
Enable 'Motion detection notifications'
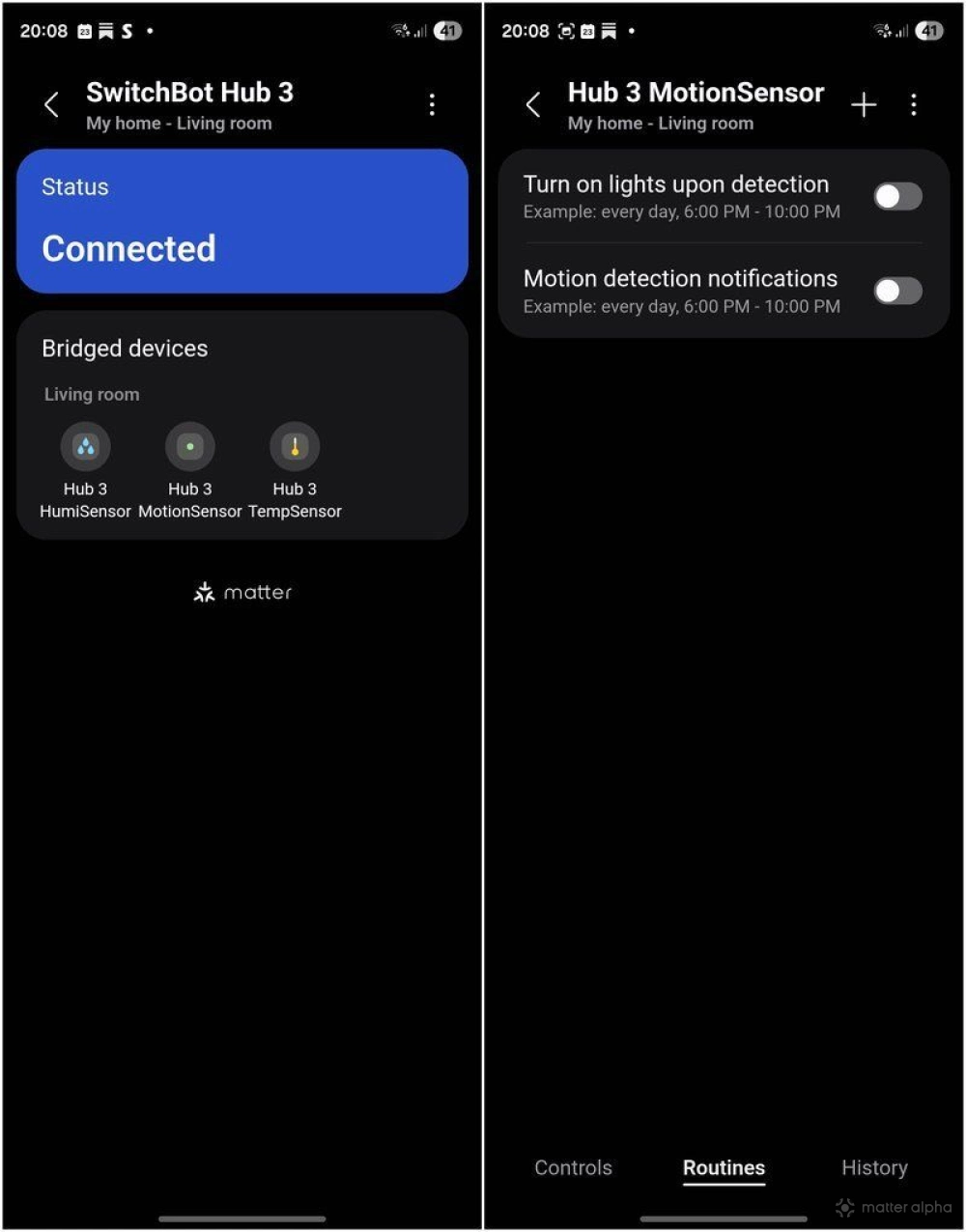point(897,291)
